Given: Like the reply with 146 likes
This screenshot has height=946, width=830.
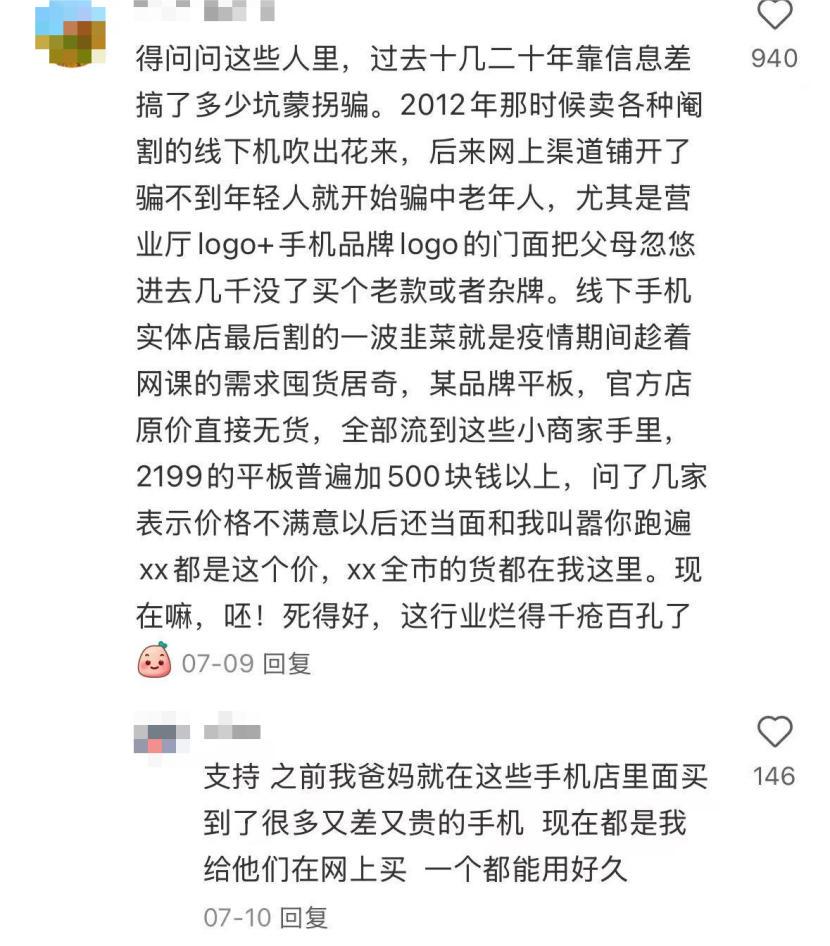Looking at the screenshot, I should click(774, 732).
